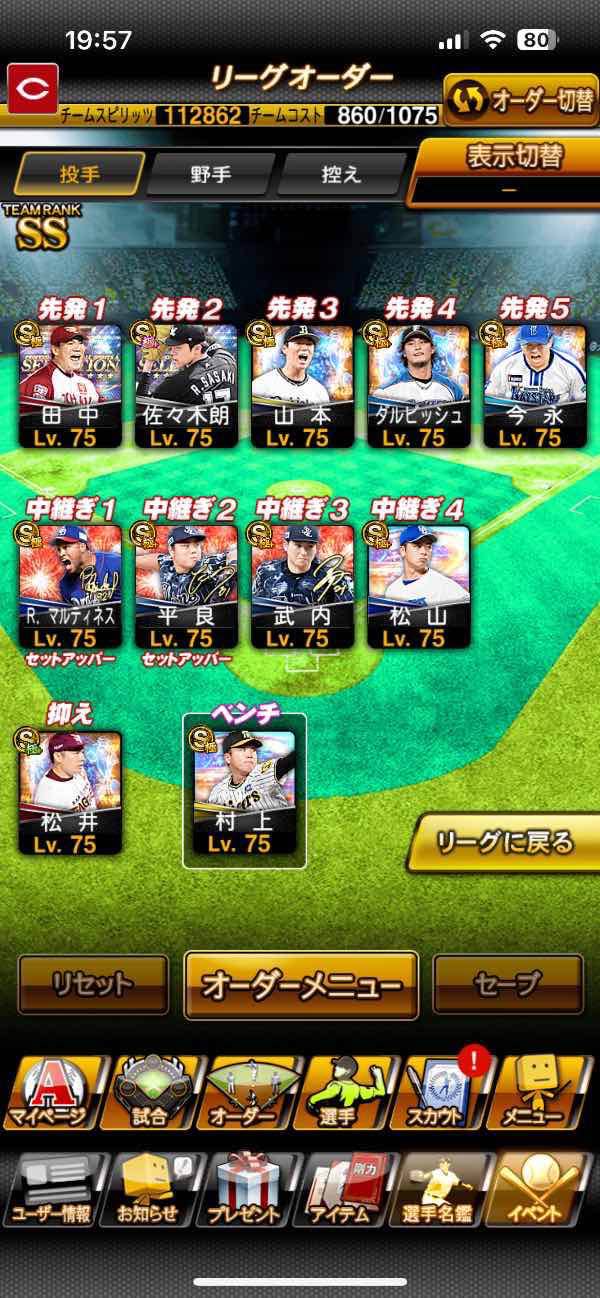Switch to the 野手 tab
Screen dimensions: 600x1298
tap(211, 174)
